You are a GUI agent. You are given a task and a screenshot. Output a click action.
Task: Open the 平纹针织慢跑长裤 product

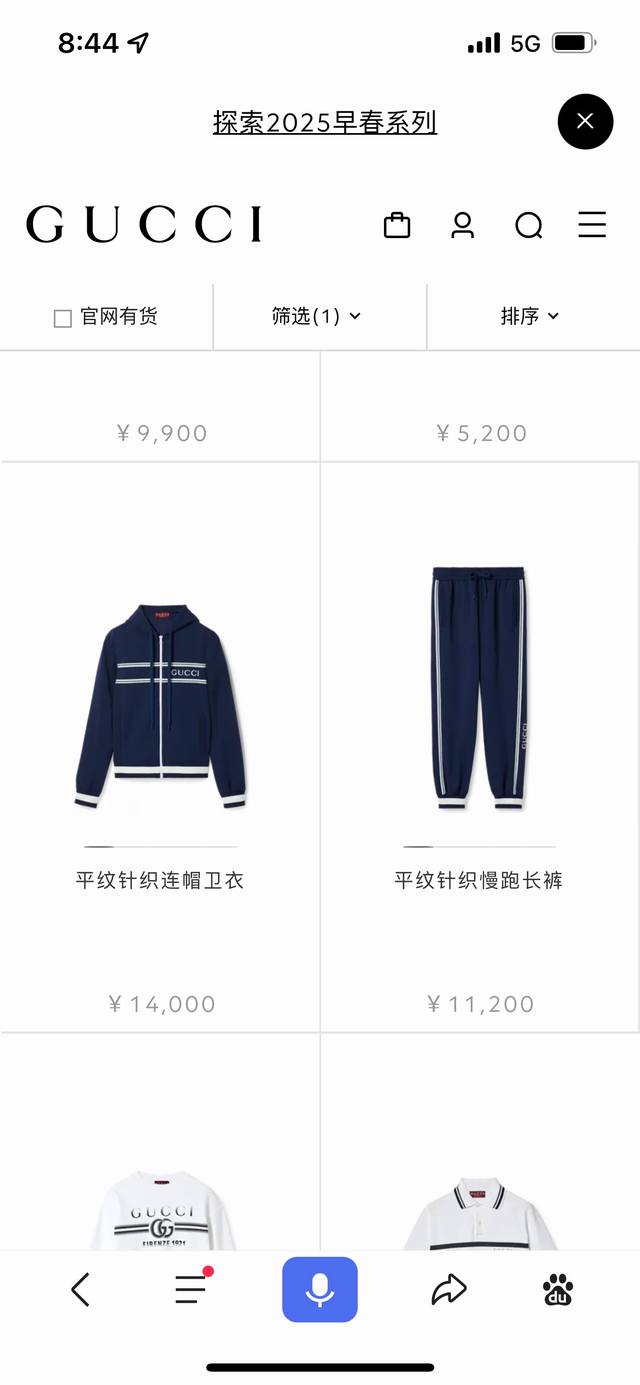479,690
